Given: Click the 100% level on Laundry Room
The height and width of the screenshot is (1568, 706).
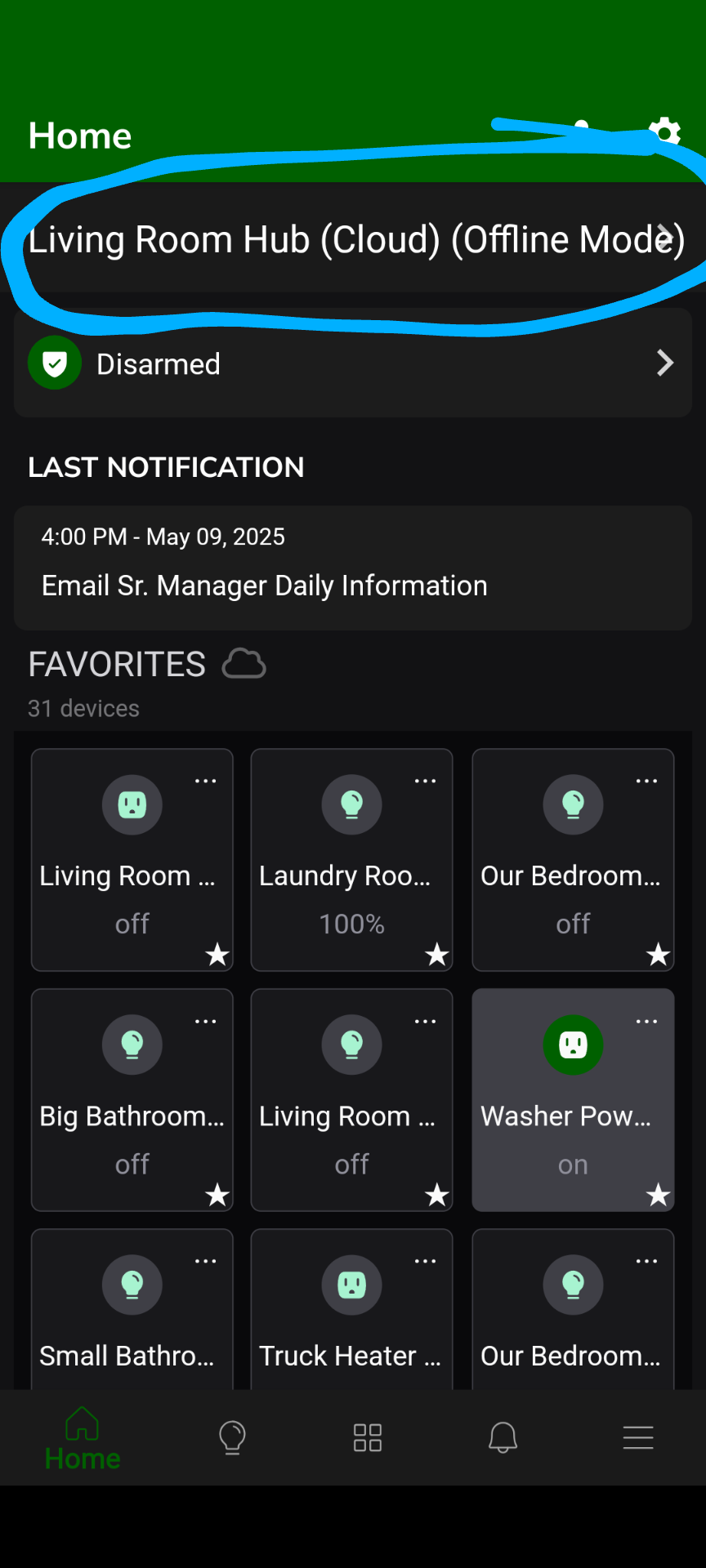Looking at the screenshot, I should [x=351, y=923].
